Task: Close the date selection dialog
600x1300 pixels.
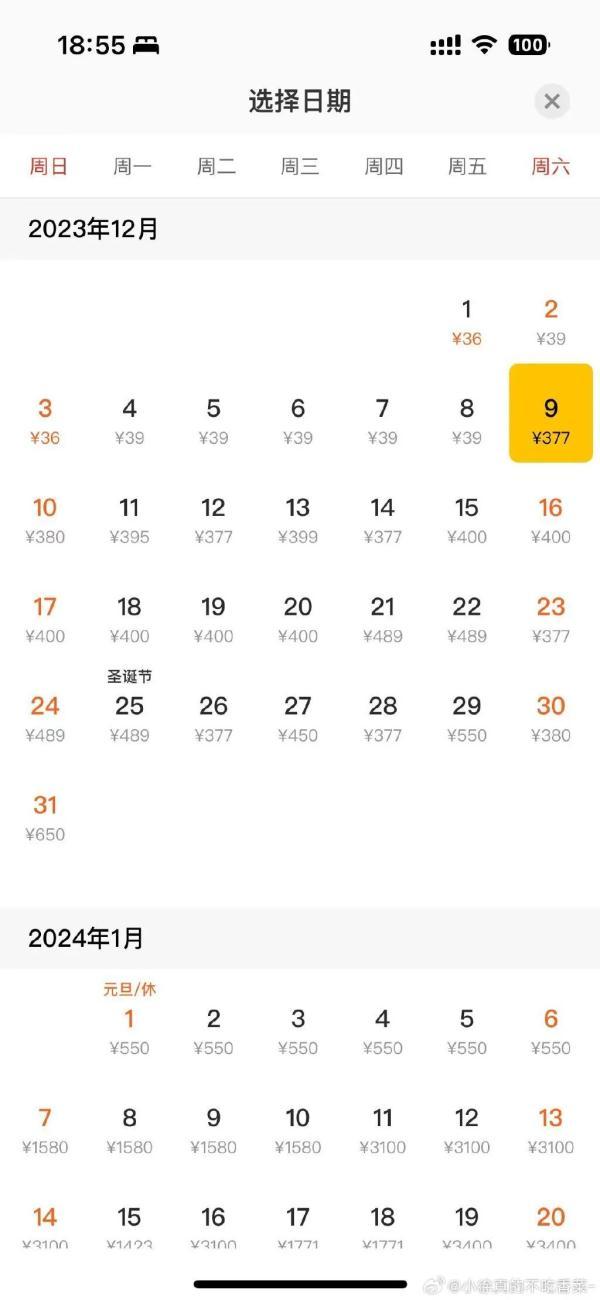Action: coord(551,101)
